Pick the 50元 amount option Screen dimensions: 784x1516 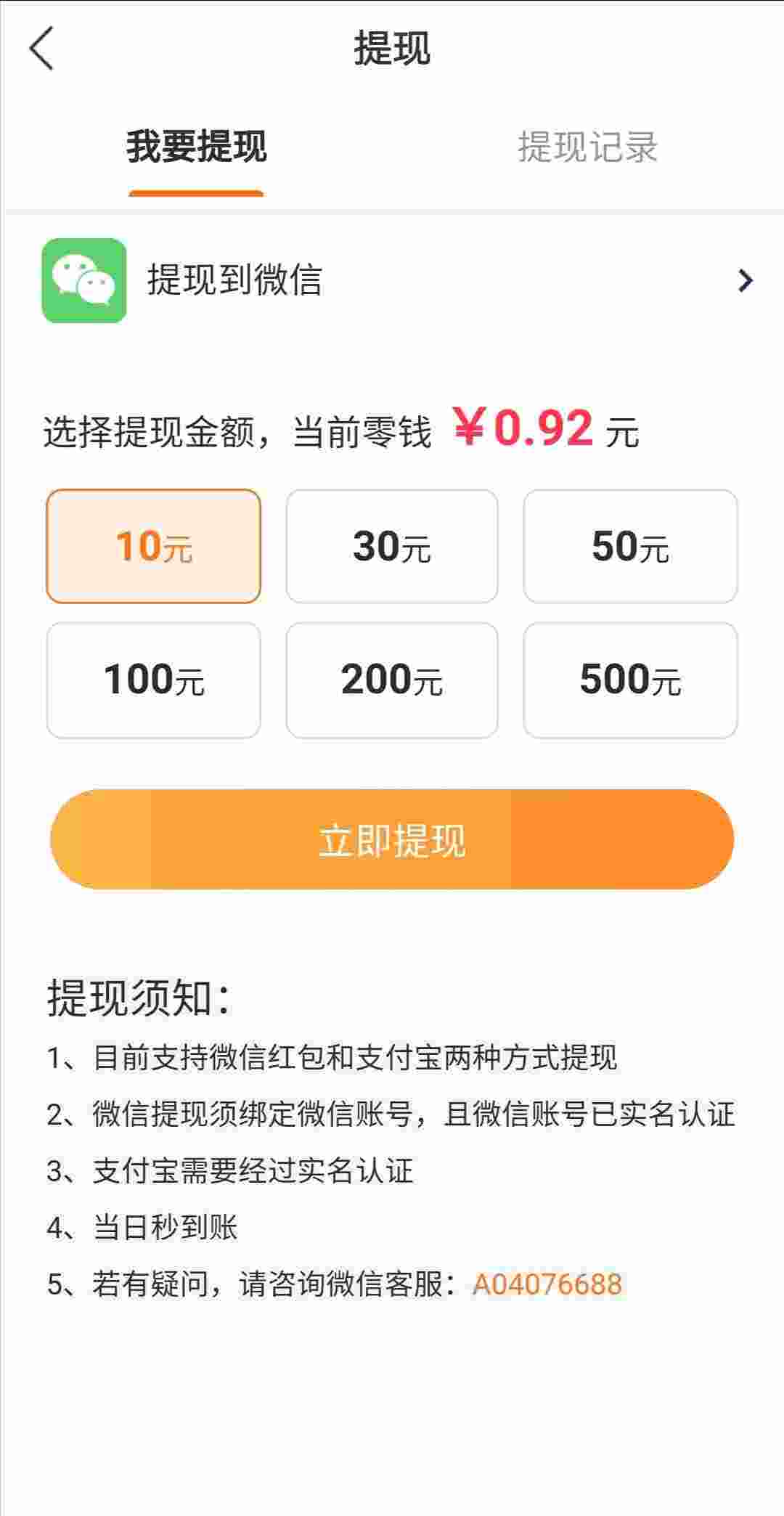pyautogui.click(x=630, y=546)
